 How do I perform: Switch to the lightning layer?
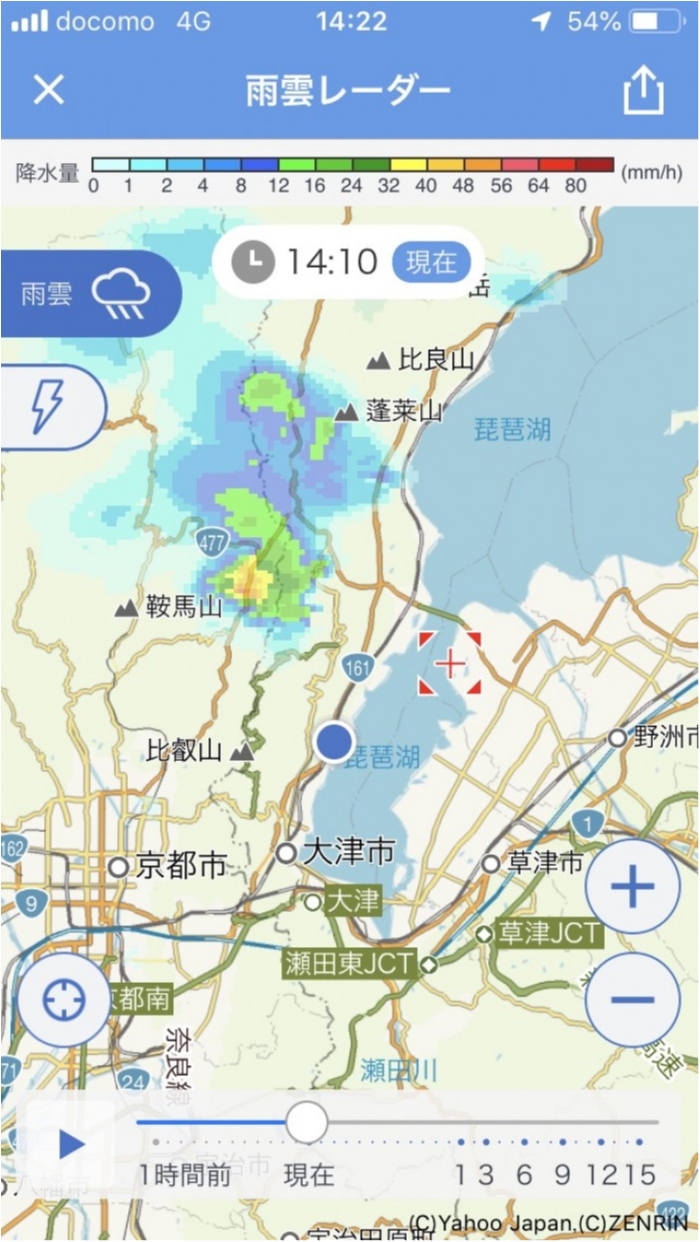(x=50, y=406)
